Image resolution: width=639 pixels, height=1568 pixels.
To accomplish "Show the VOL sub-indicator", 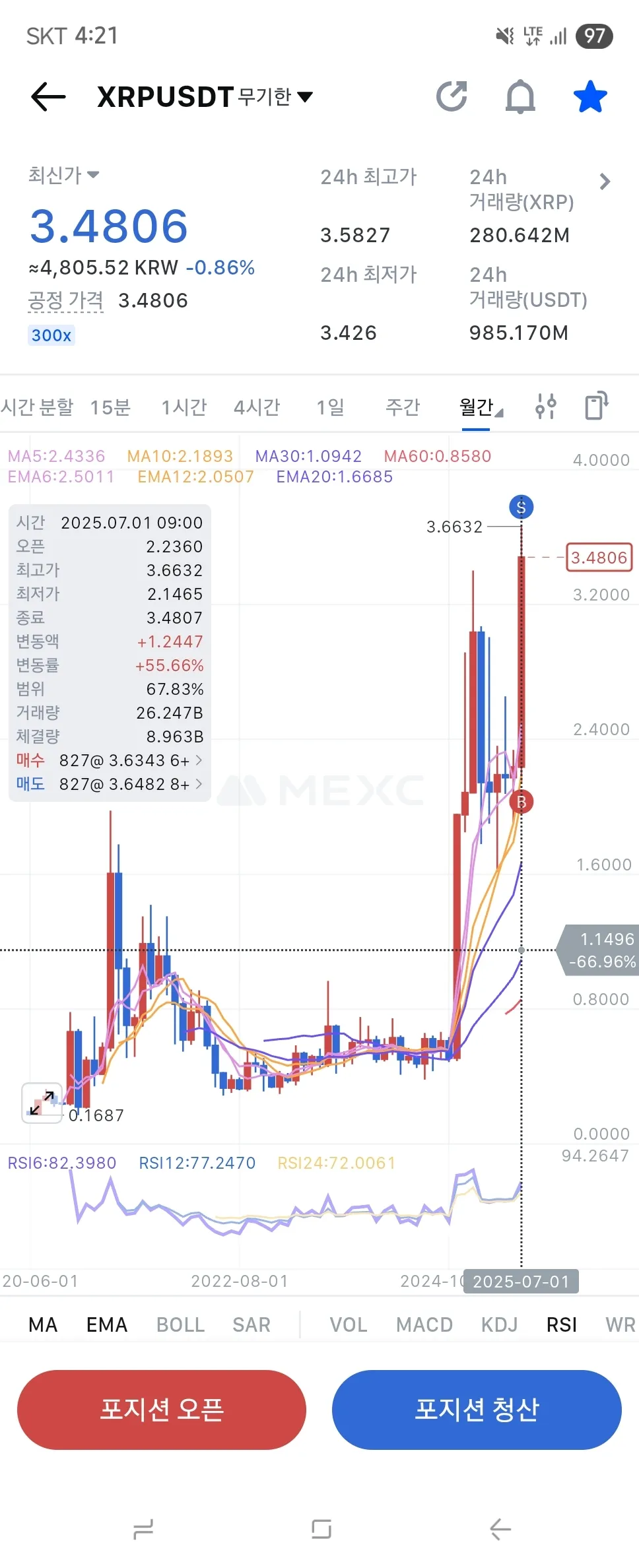I will (349, 1324).
